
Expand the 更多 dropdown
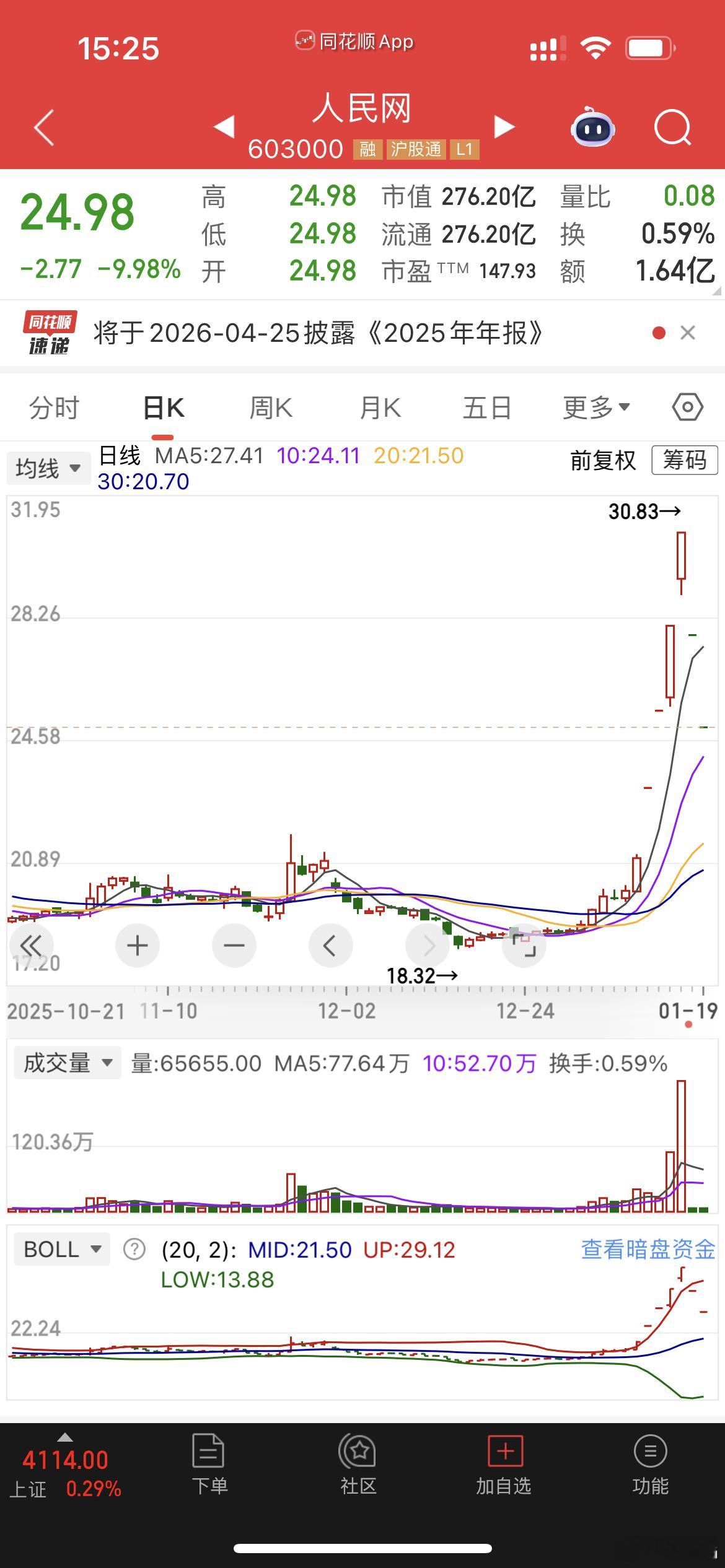[596, 407]
